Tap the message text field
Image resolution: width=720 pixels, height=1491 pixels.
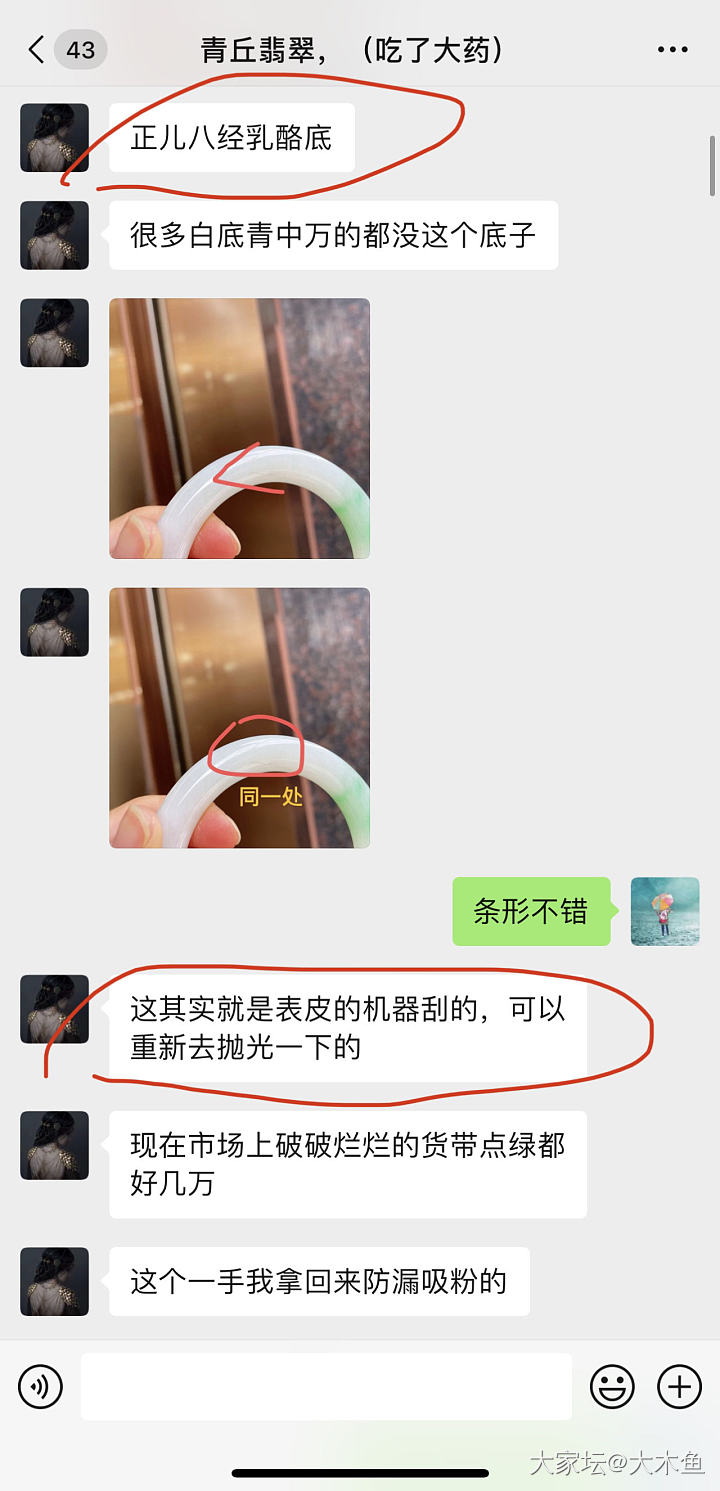(326, 1386)
